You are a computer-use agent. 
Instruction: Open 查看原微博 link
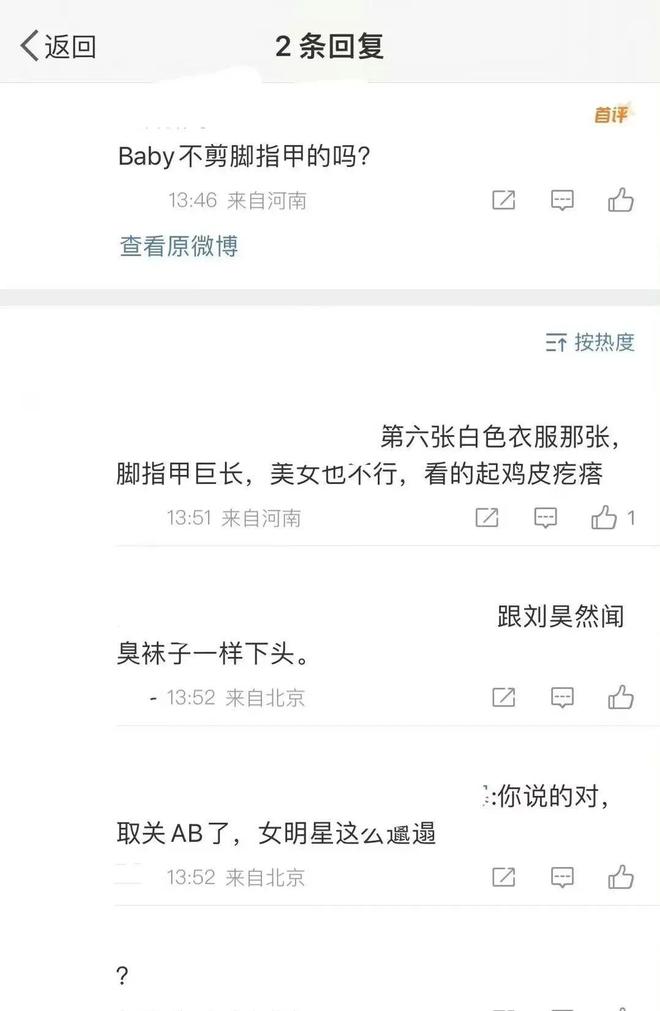pyautogui.click(x=179, y=246)
